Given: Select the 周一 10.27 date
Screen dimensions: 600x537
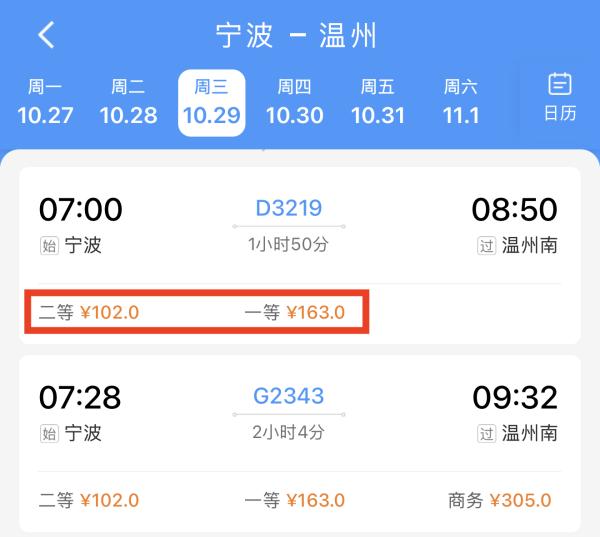Looking at the screenshot, I should pyautogui.click(x=45, y=103).
